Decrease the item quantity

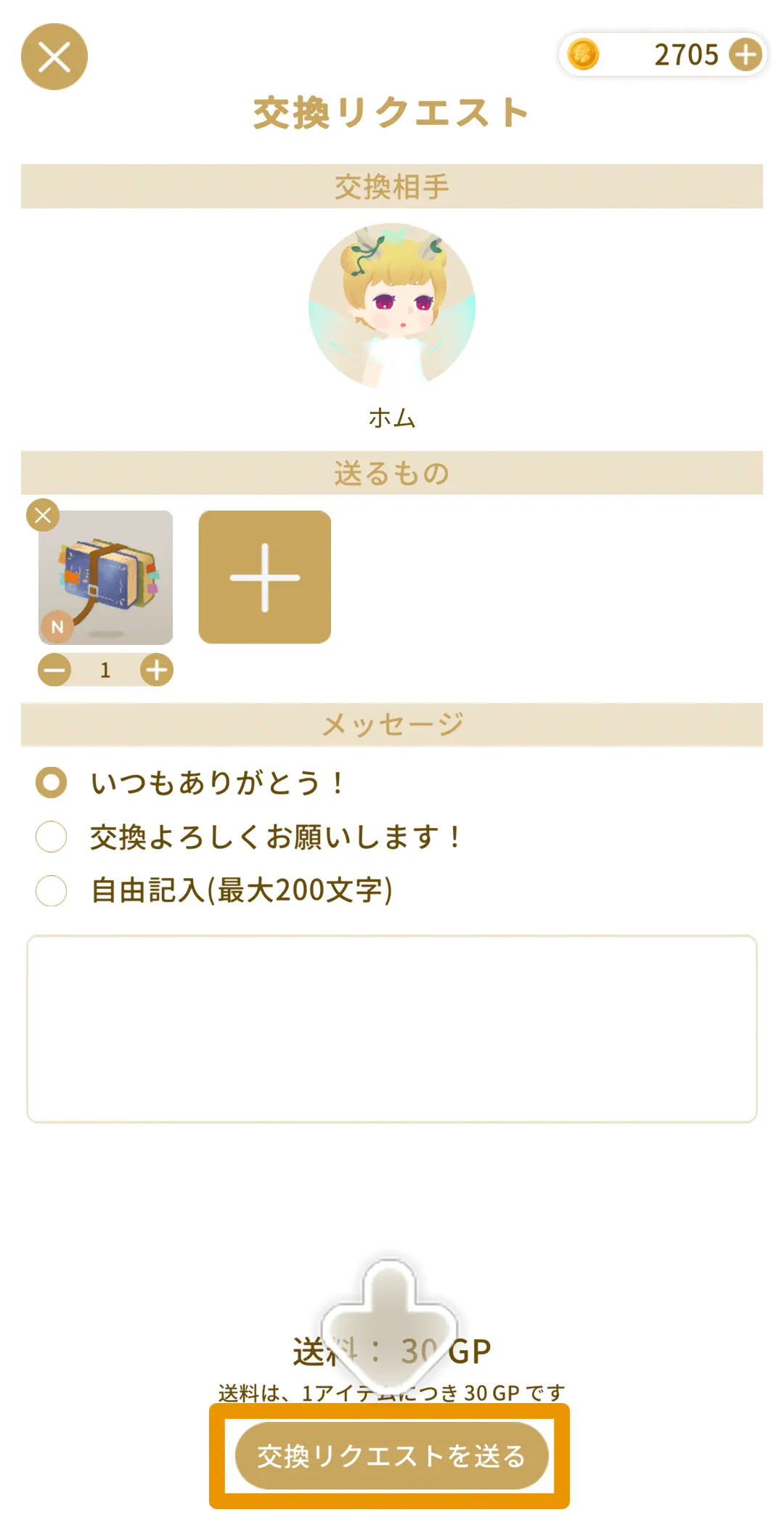click(54, 670)
